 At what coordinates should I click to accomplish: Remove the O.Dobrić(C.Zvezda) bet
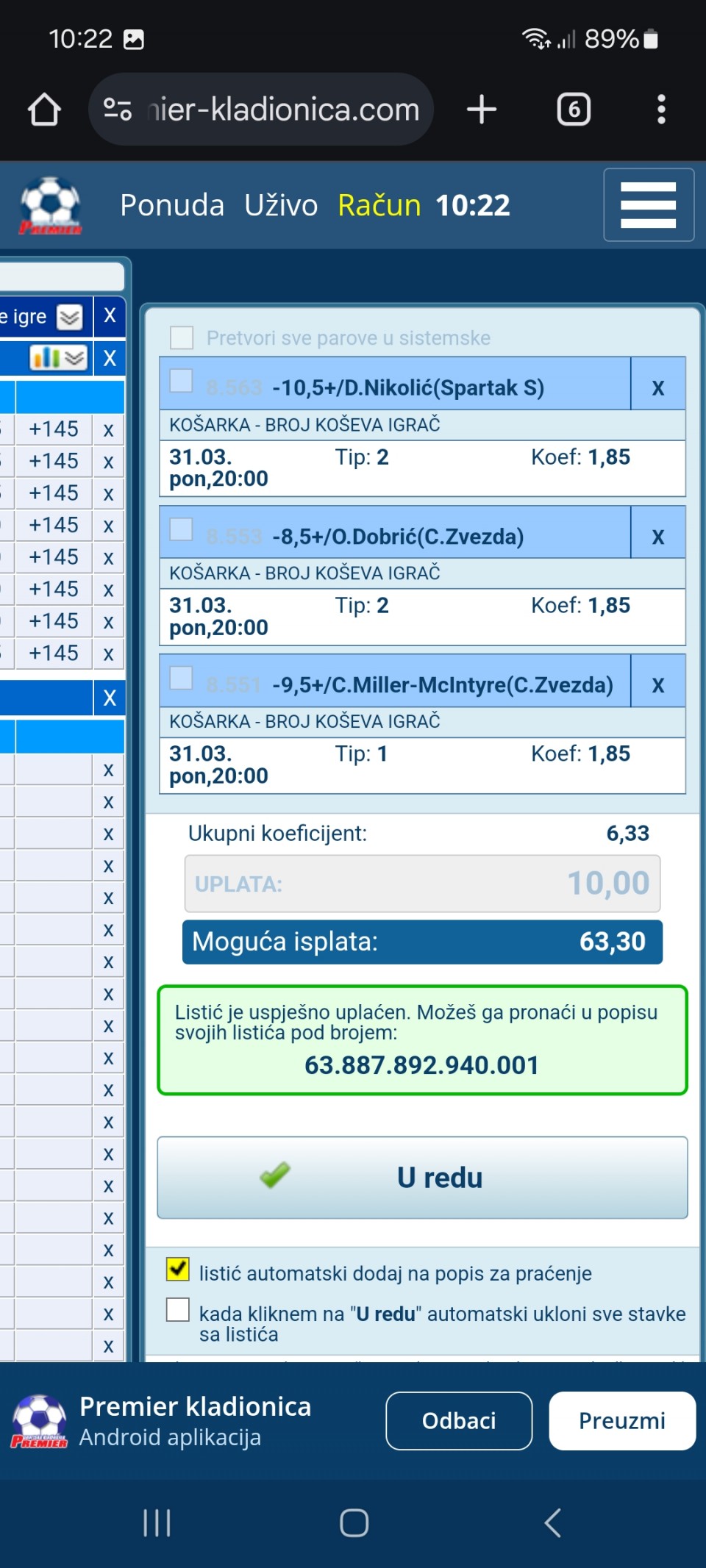click(657, 537)
